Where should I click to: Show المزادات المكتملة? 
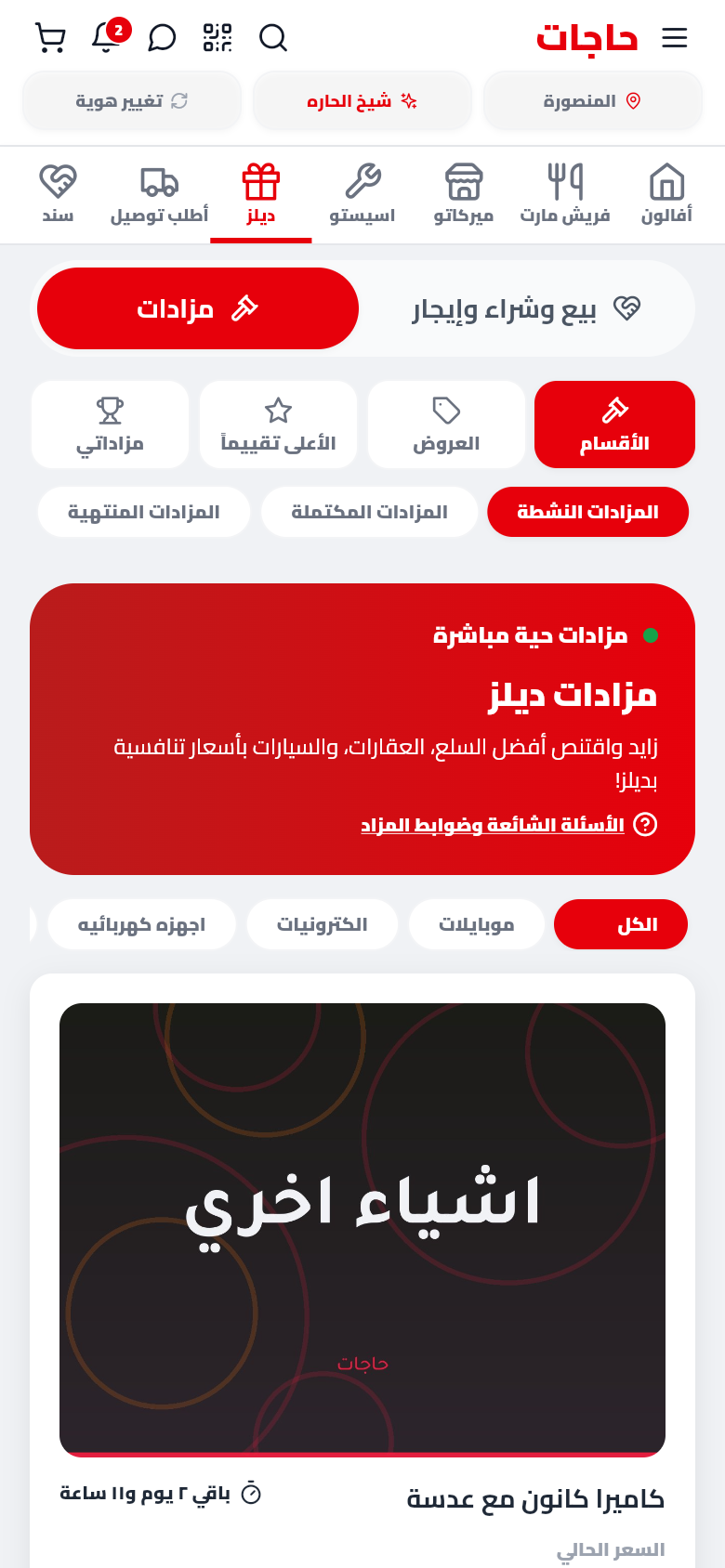coord(370,512)
